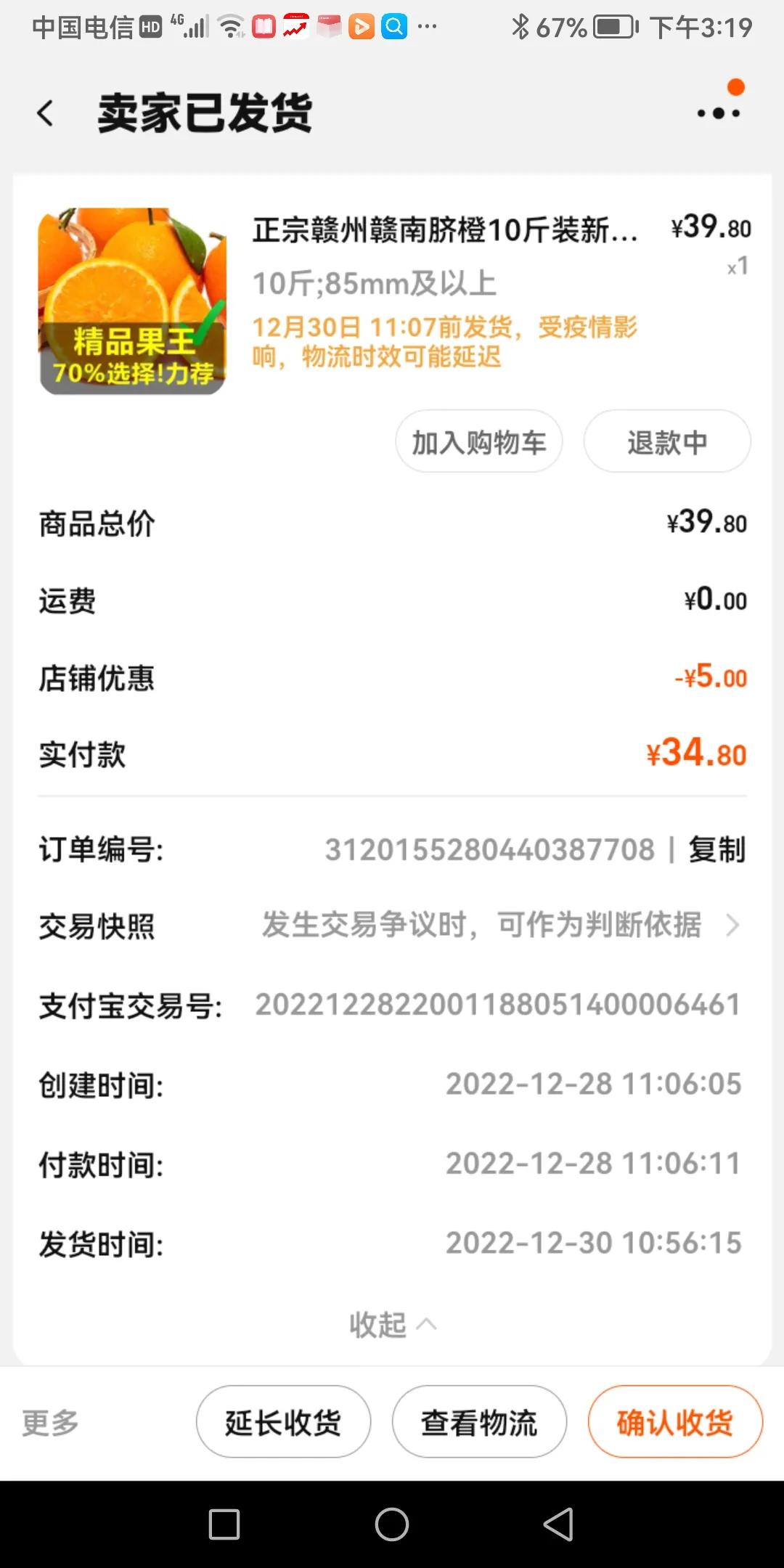Open the search app icon in status bar

396,28
